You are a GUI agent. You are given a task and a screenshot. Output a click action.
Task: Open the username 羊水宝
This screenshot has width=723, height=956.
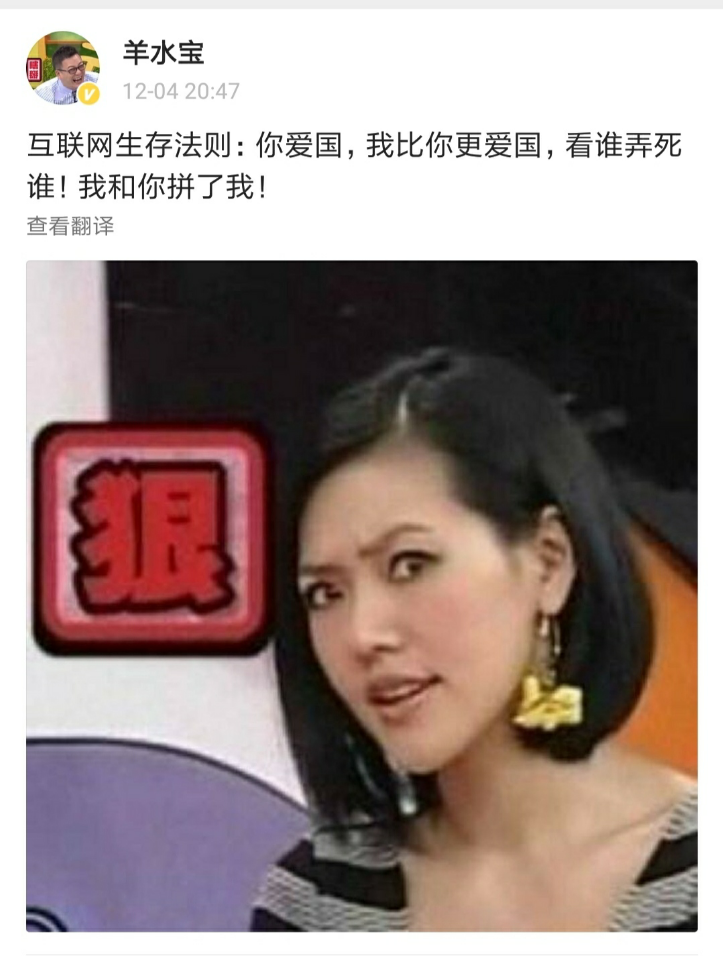[x=163, y=52]
